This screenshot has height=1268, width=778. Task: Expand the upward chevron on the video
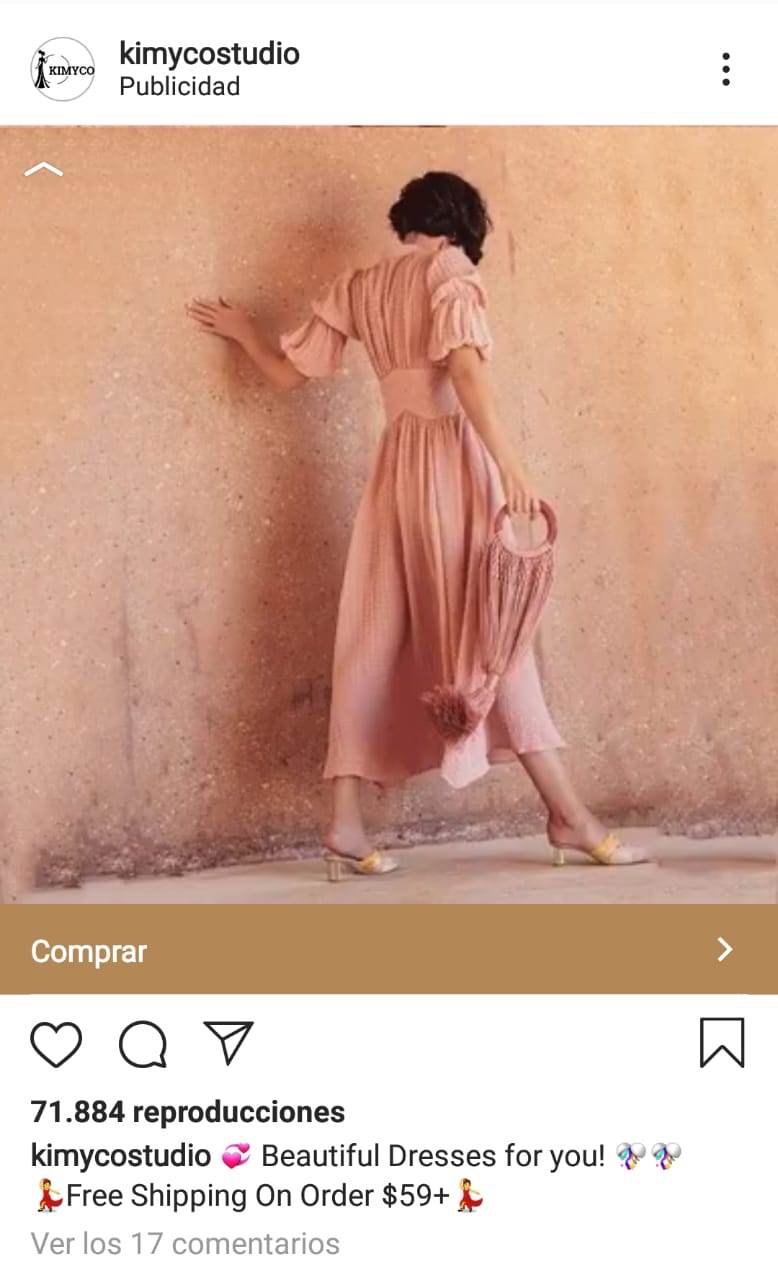click(43, 169)
